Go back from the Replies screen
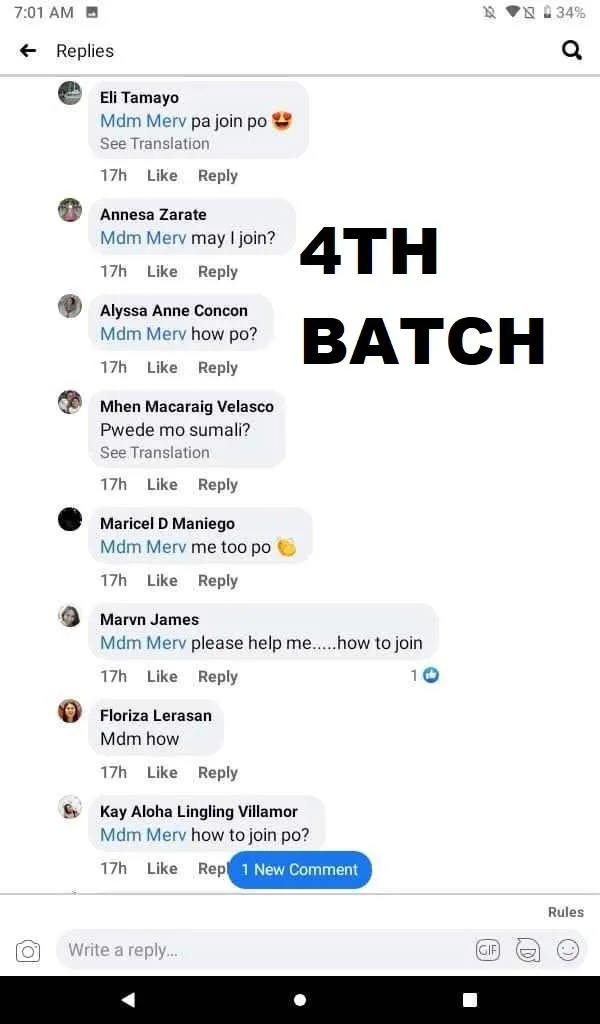 point(27,50)
